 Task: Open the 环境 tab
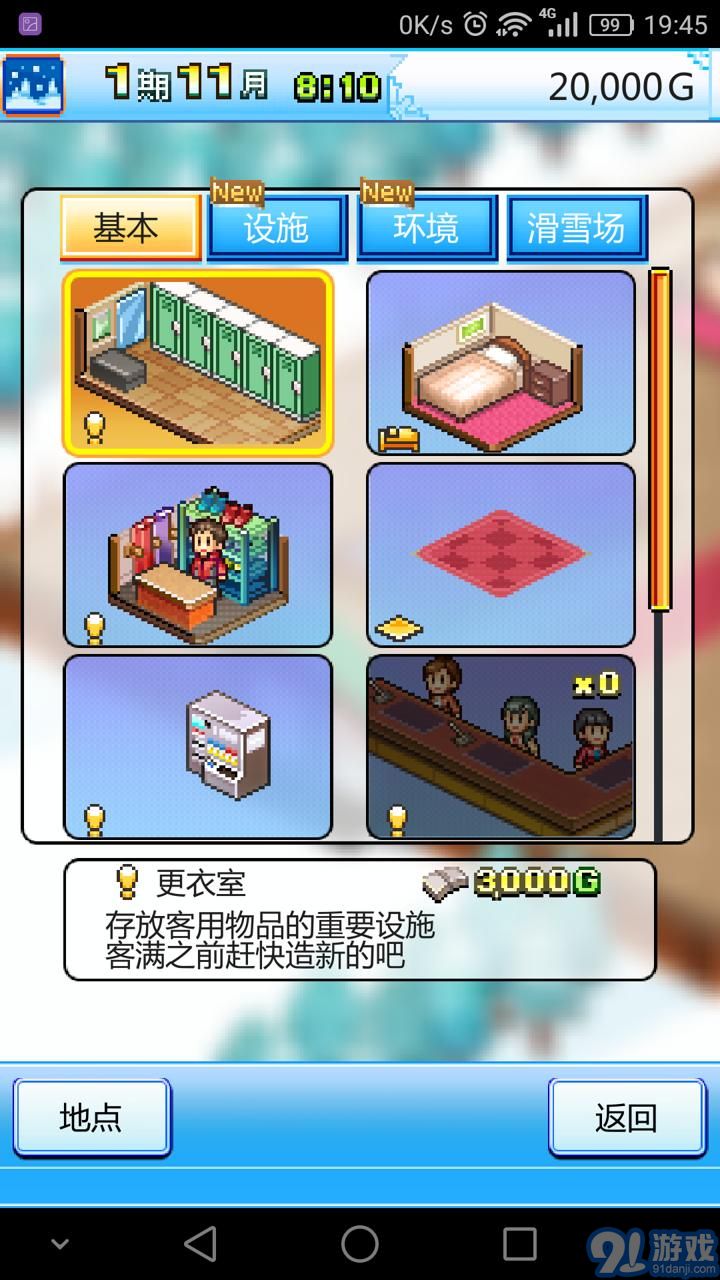point(427,229)
